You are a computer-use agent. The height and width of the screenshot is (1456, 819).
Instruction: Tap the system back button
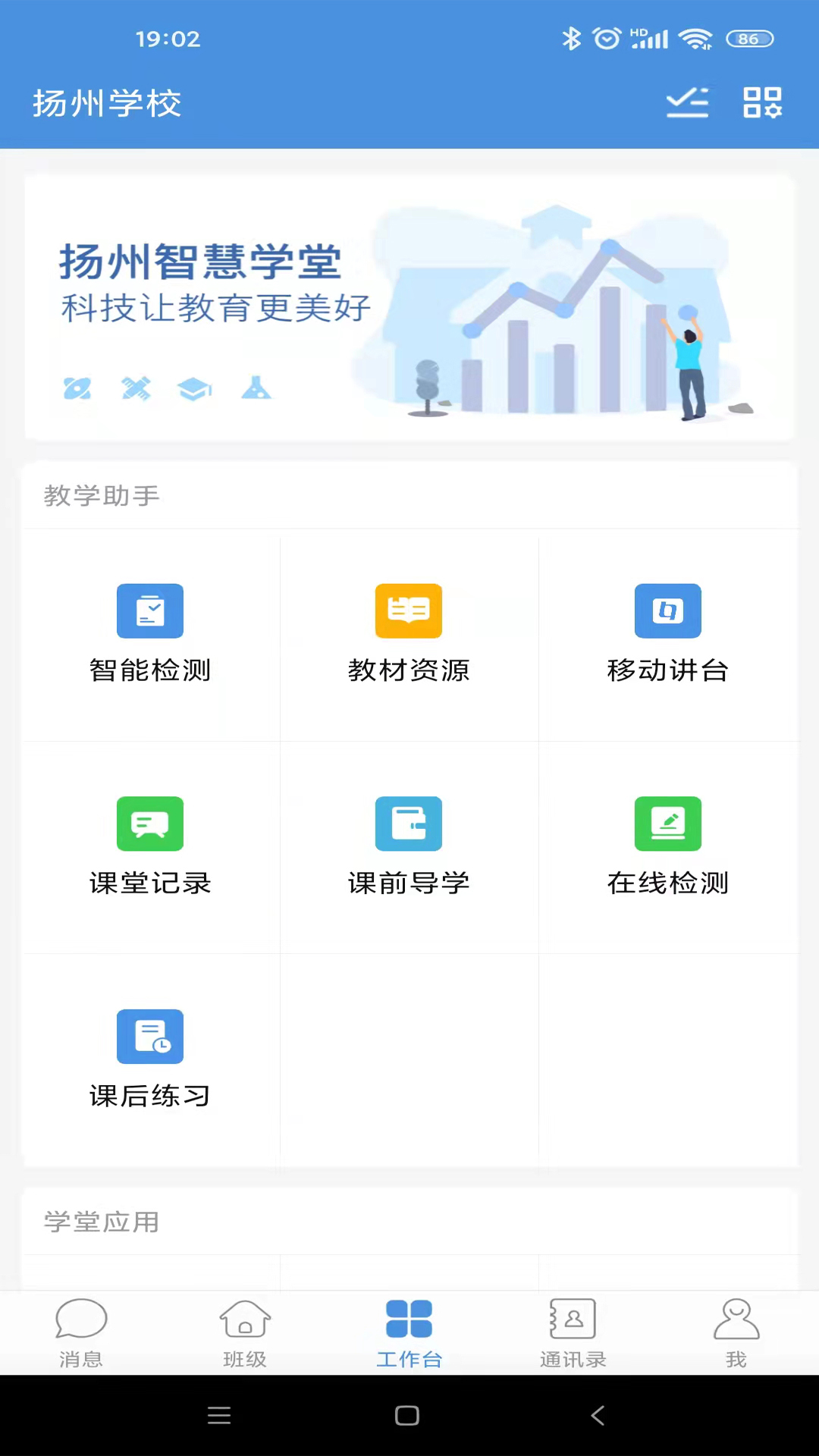[598, 1415]
